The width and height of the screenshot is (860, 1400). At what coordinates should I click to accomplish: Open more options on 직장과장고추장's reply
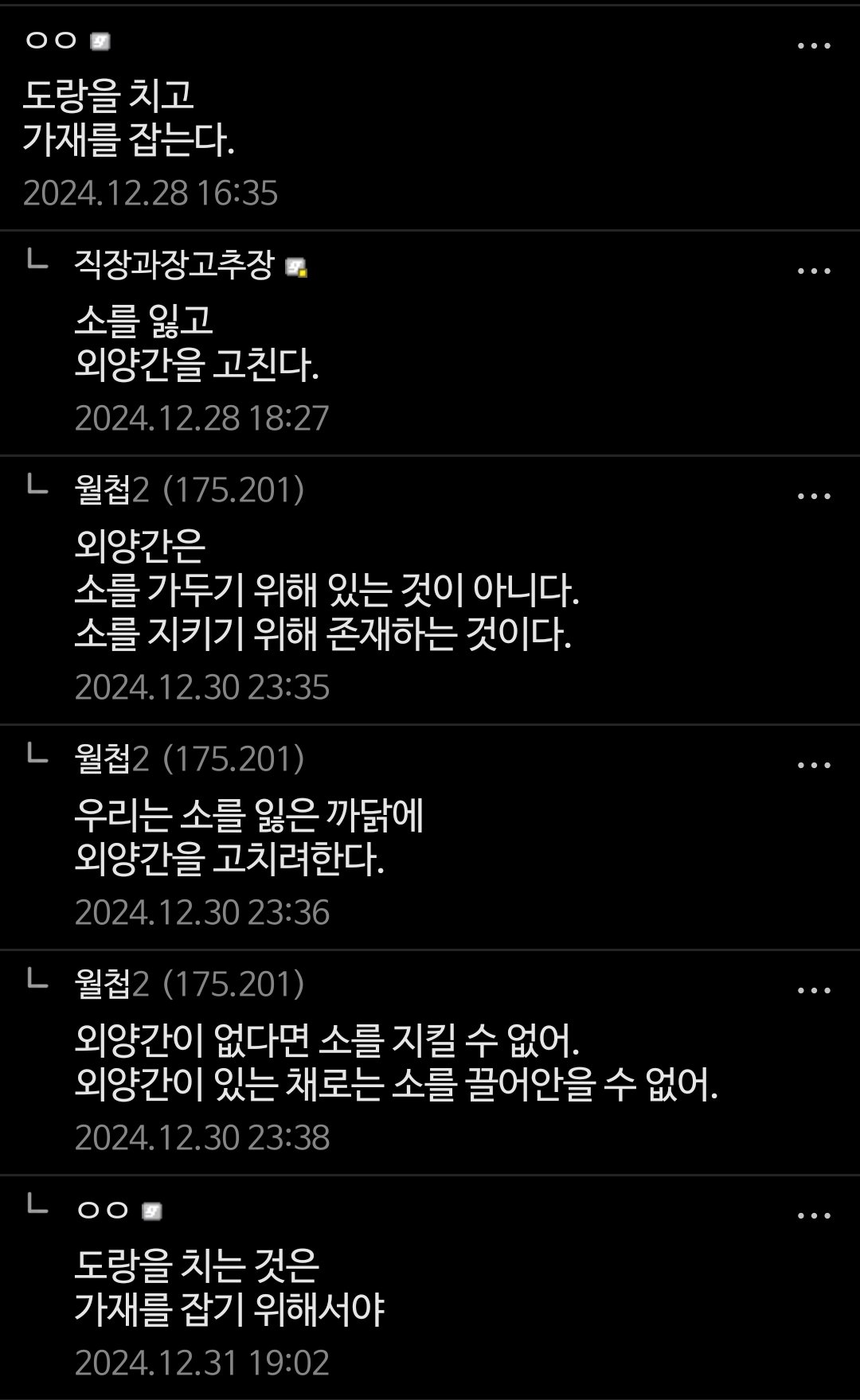pyautogui.click(x=814, y=271)
